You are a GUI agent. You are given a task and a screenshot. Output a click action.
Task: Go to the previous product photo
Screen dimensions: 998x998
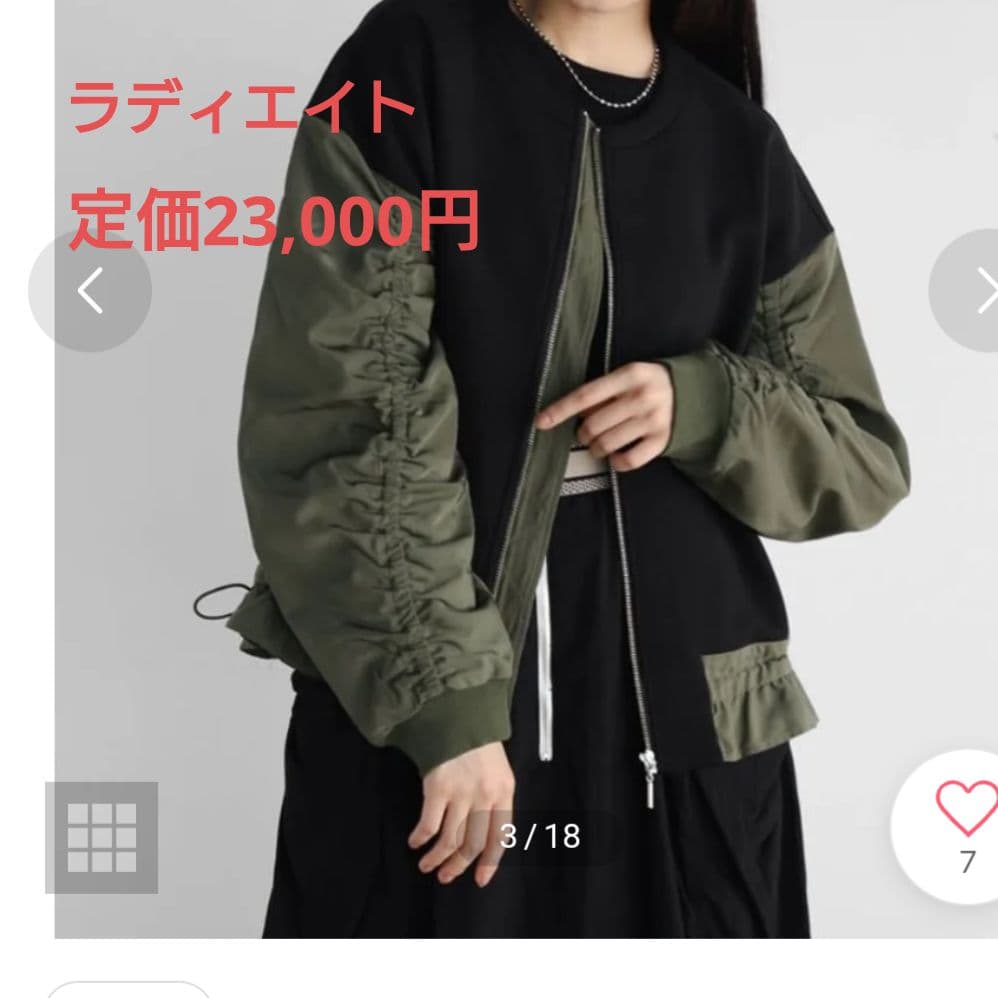pyautogui.click(x=90, y=291)
